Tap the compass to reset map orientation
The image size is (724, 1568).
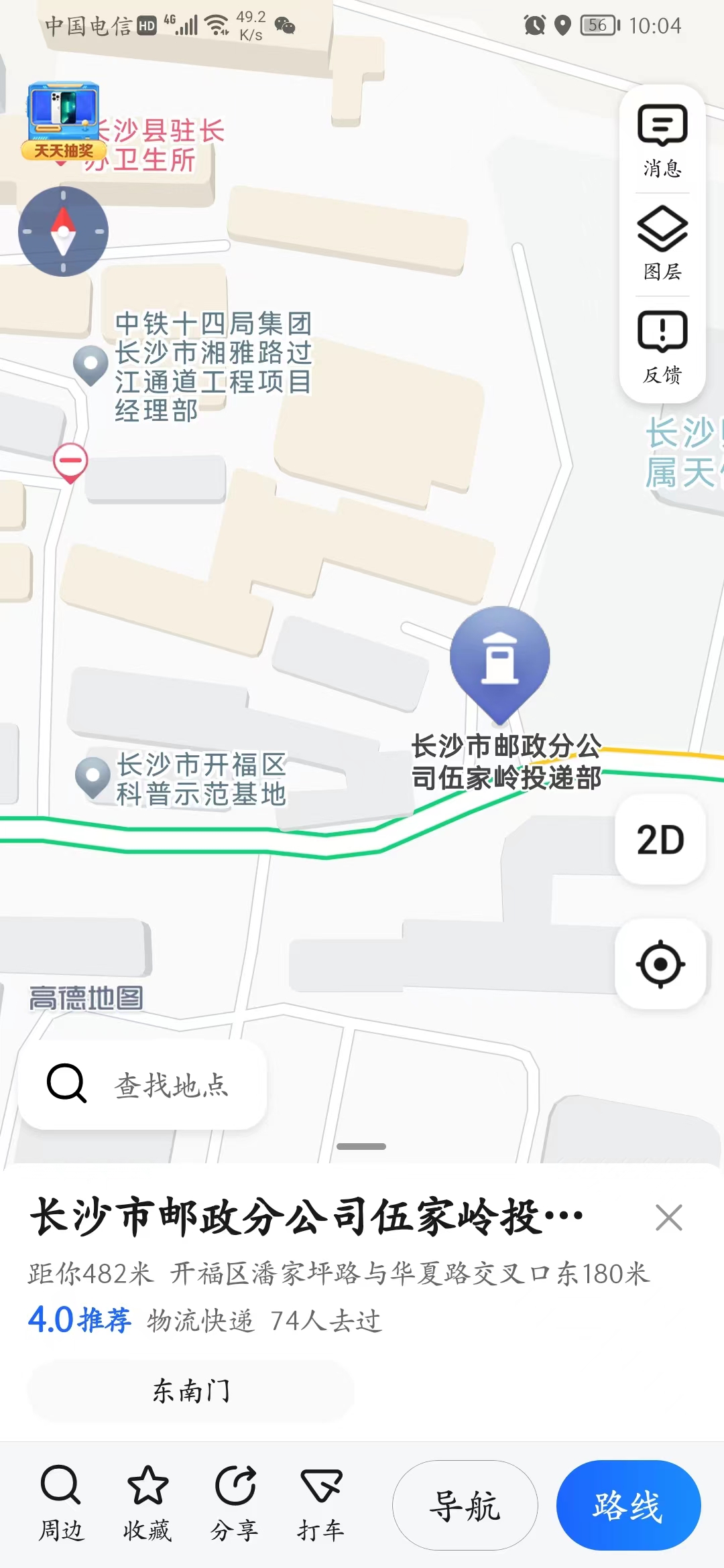[x=63, y=232]
